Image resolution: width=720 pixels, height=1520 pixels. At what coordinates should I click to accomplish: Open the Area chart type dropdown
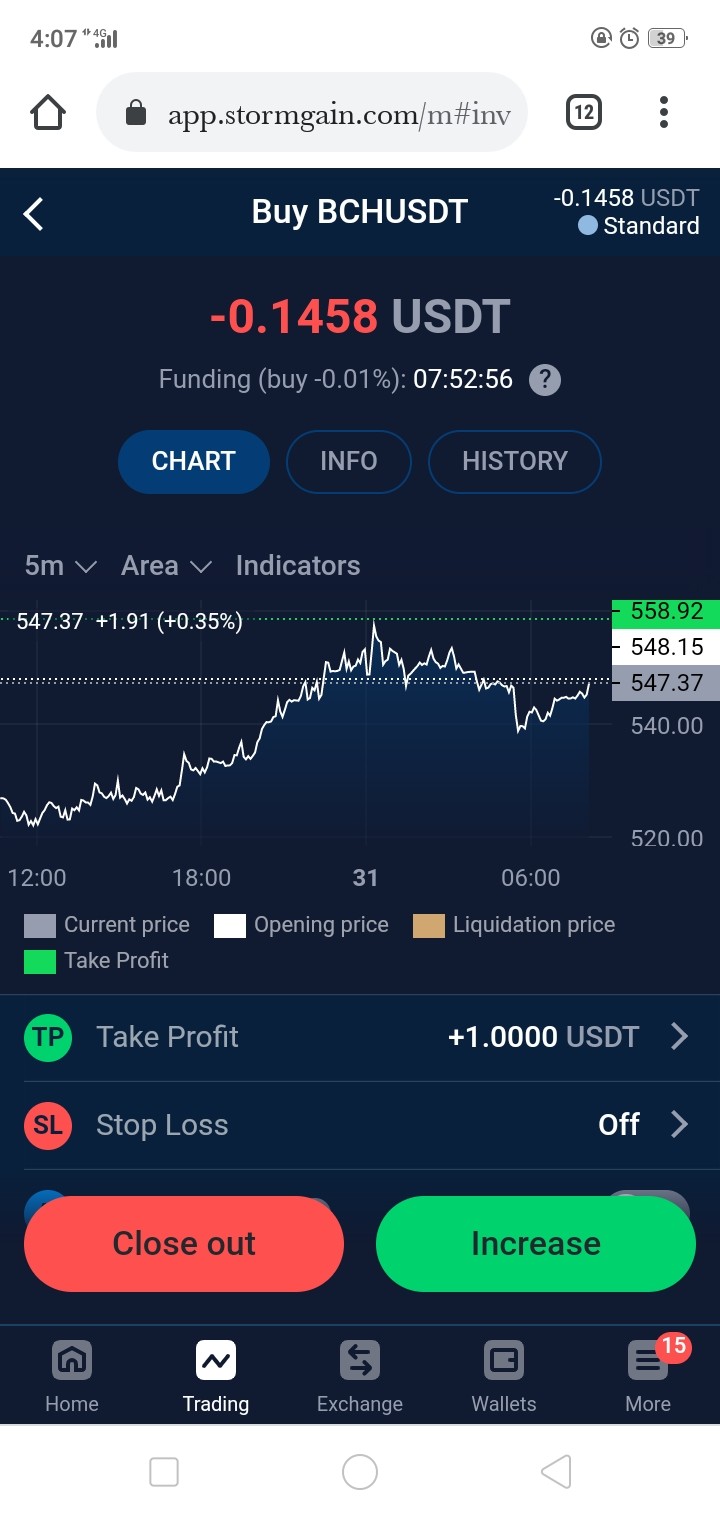pyautogui.click(x=166, y=566)
